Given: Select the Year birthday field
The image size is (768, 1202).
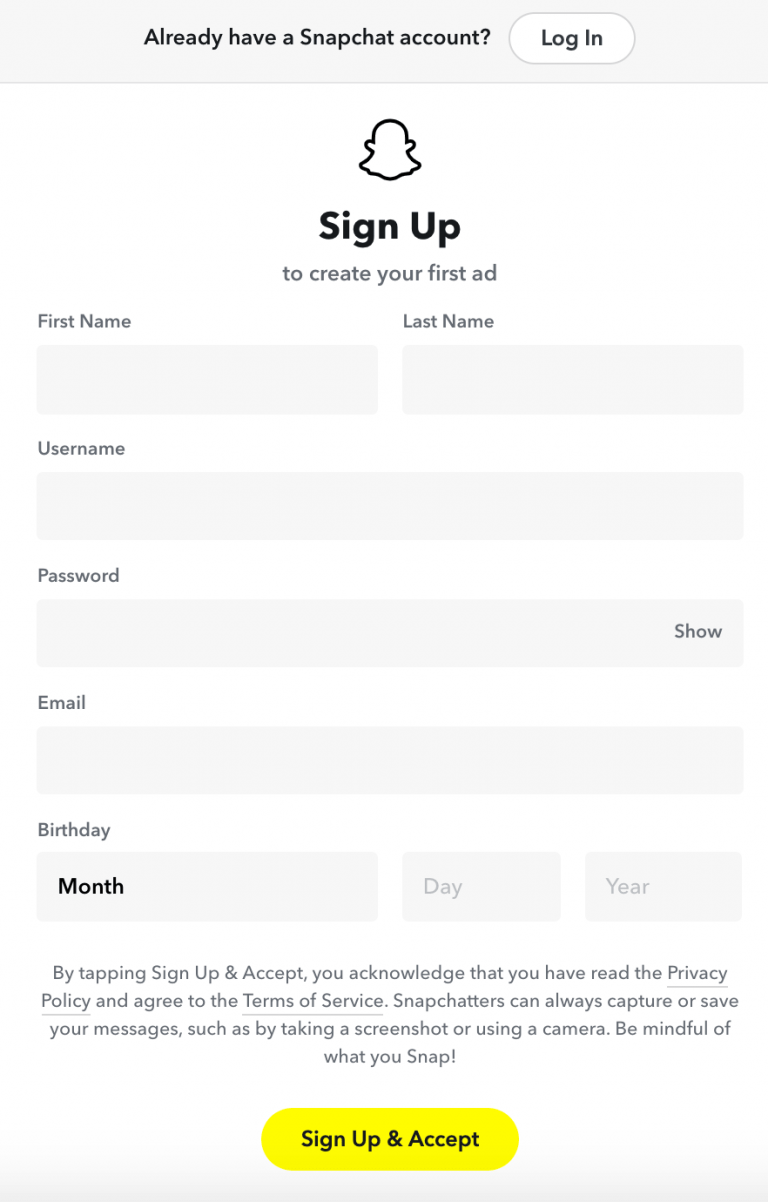Looking at the screenshot, I should click(663, 886).
